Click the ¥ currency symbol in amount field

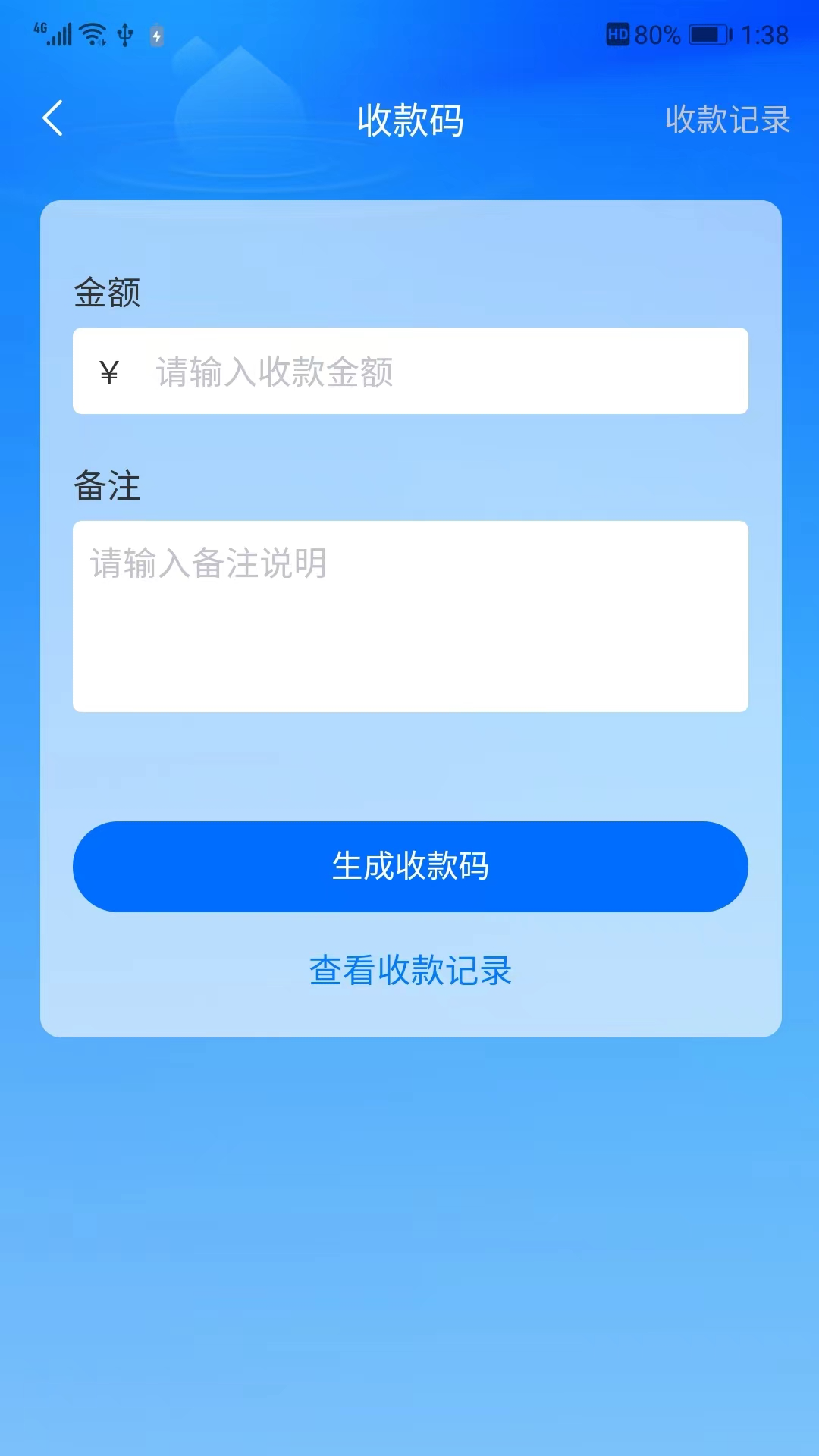click(x=108, y=371)
